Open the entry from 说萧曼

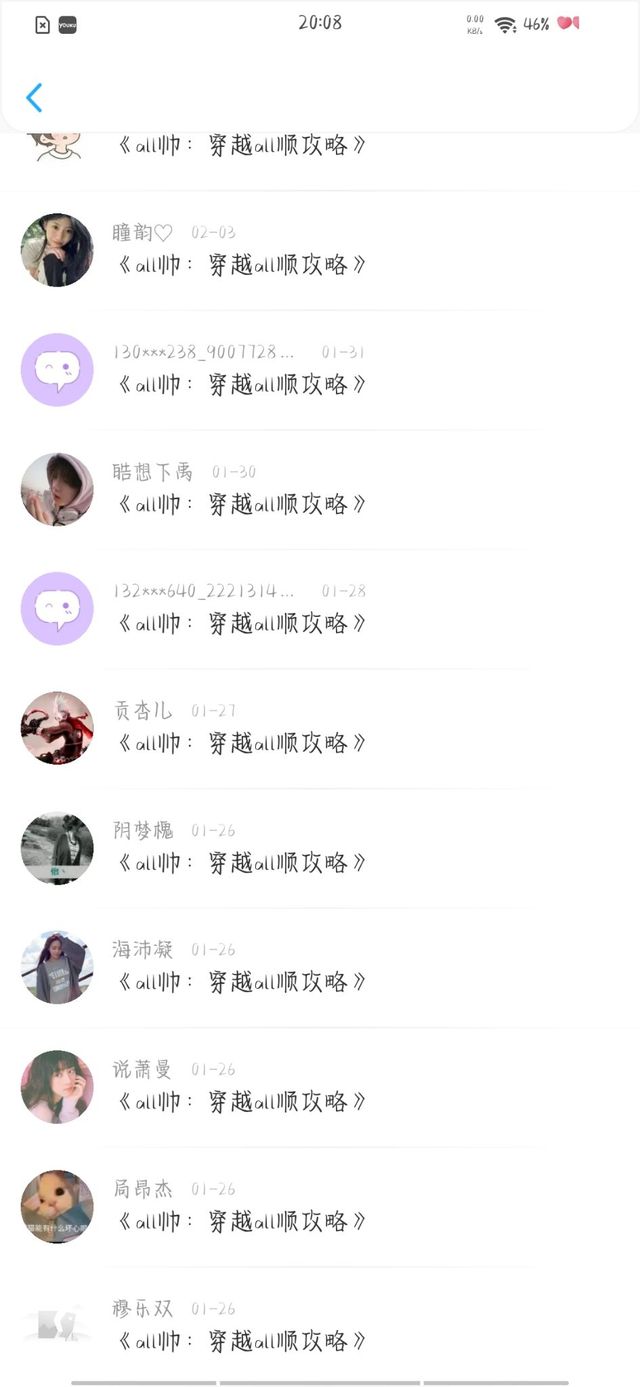click(320, 1087)
